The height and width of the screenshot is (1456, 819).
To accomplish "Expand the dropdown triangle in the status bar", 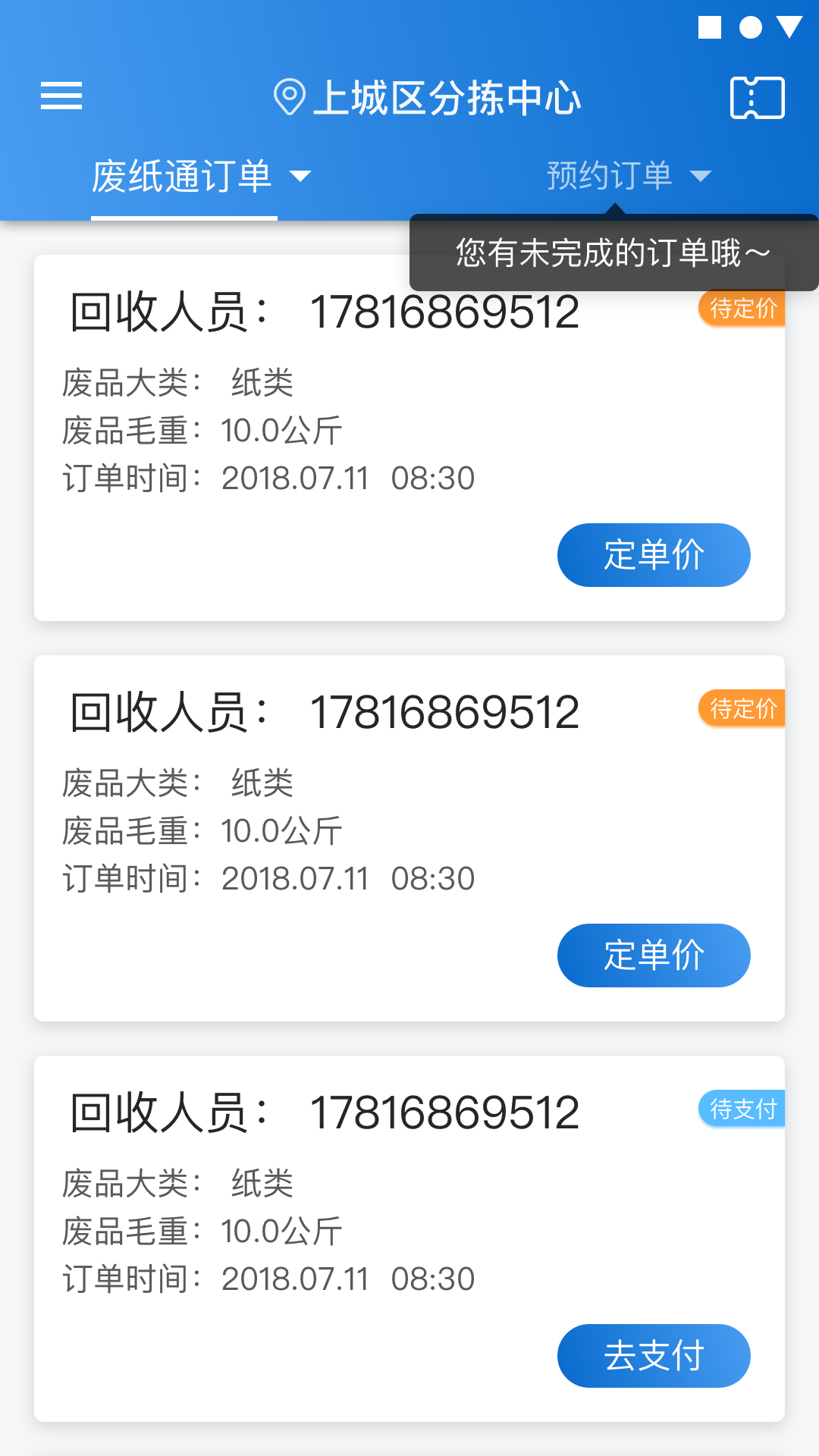I will click(x=791, y=27).
